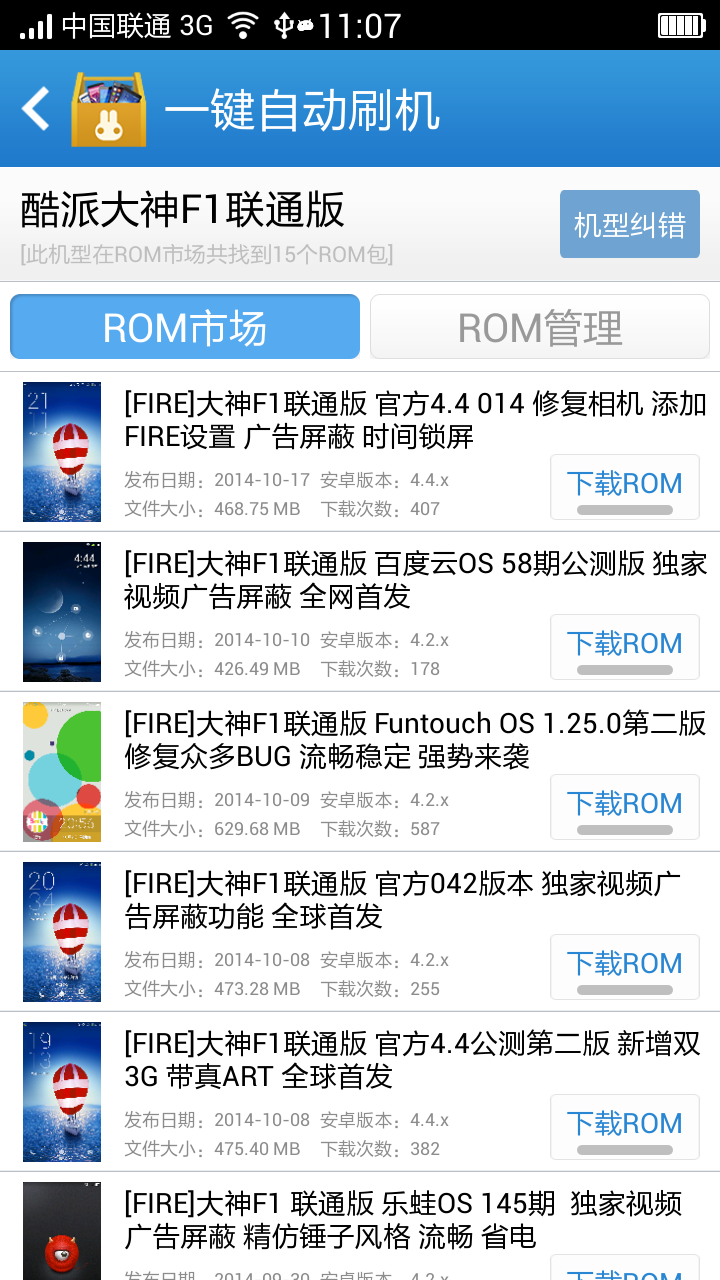Tap the download progress bar under the first ROM
The image size is (720, 1280).
624,513
